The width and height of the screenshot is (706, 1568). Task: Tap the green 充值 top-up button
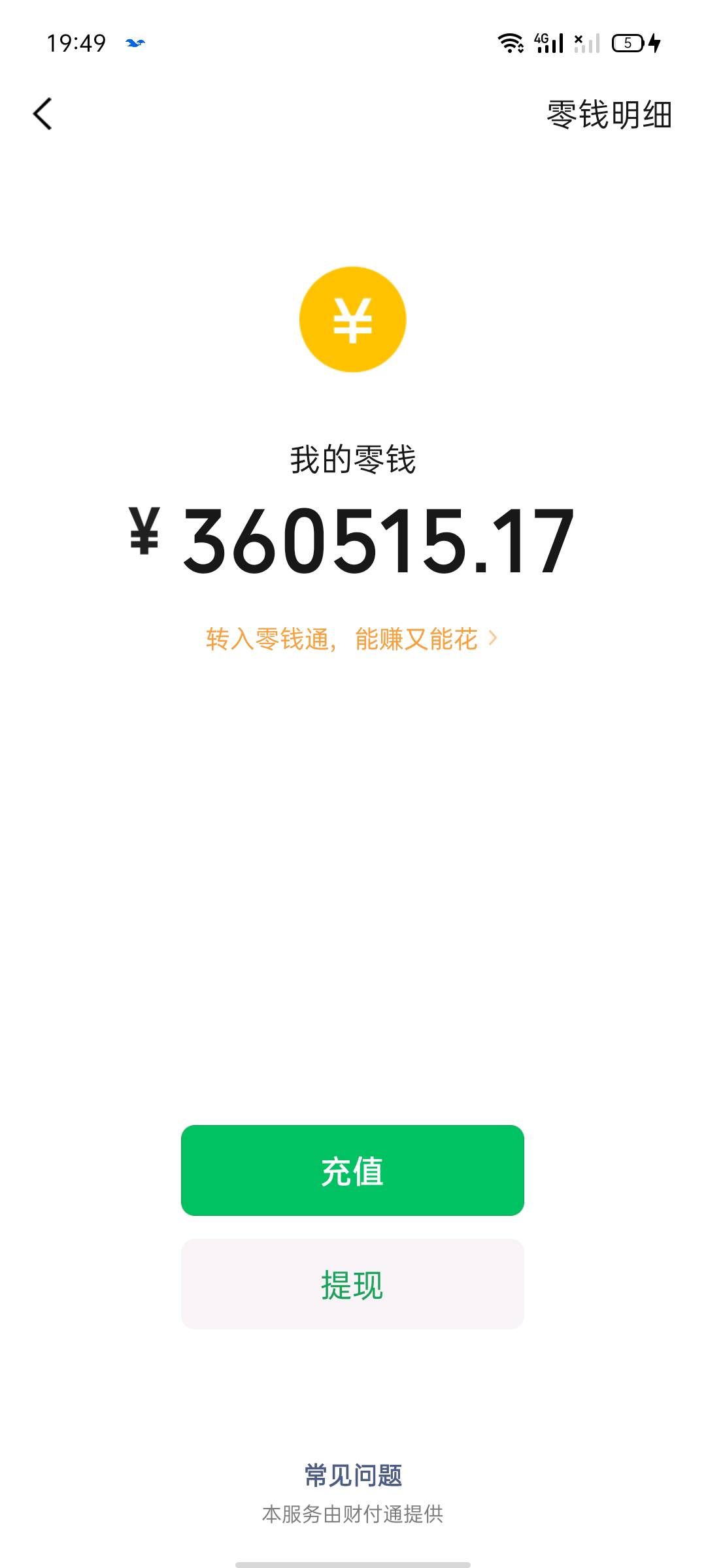[352, 1170]
